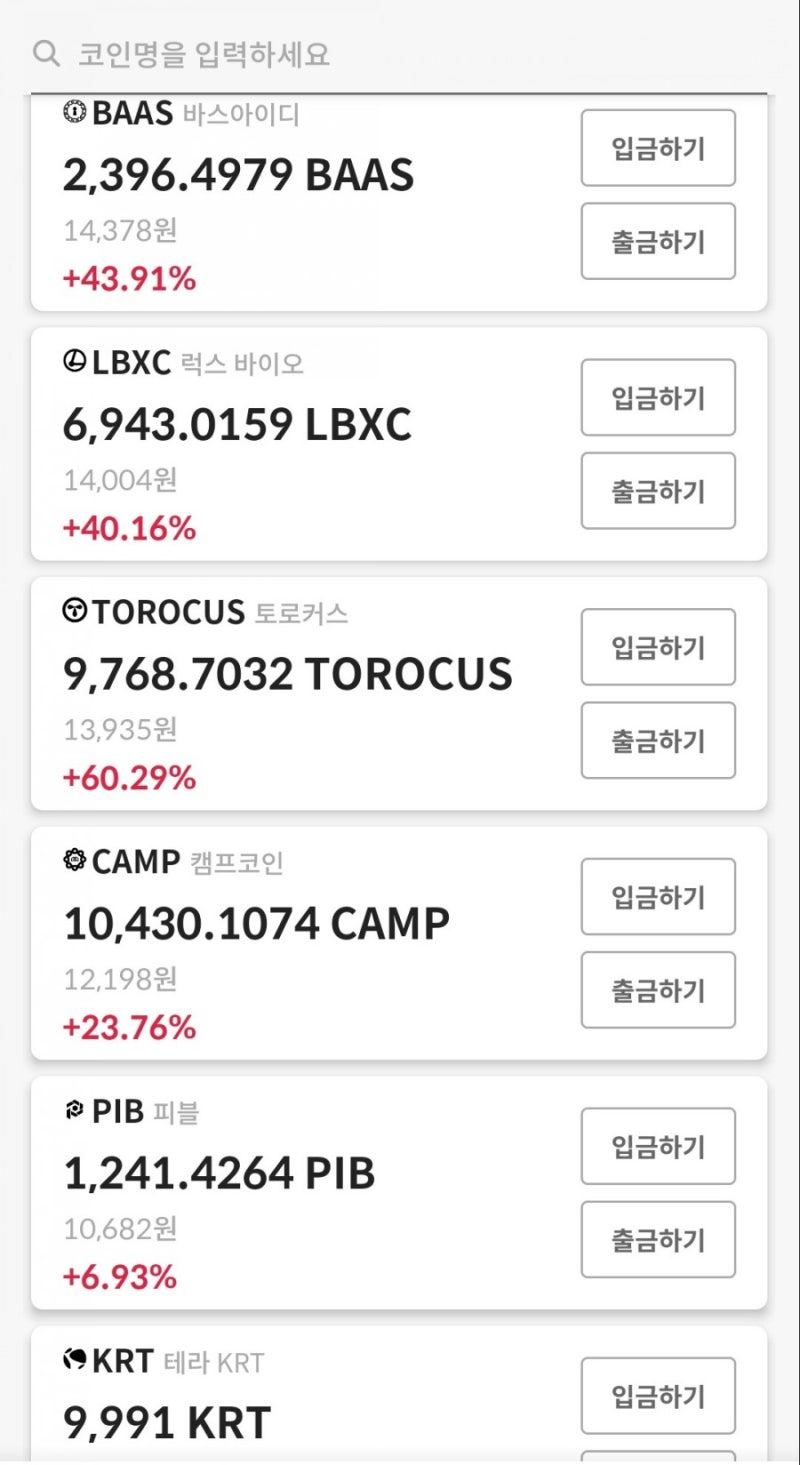Select the BAAS coin icon
This screenshot has height=1465, width=800.
tap(73, 113)
